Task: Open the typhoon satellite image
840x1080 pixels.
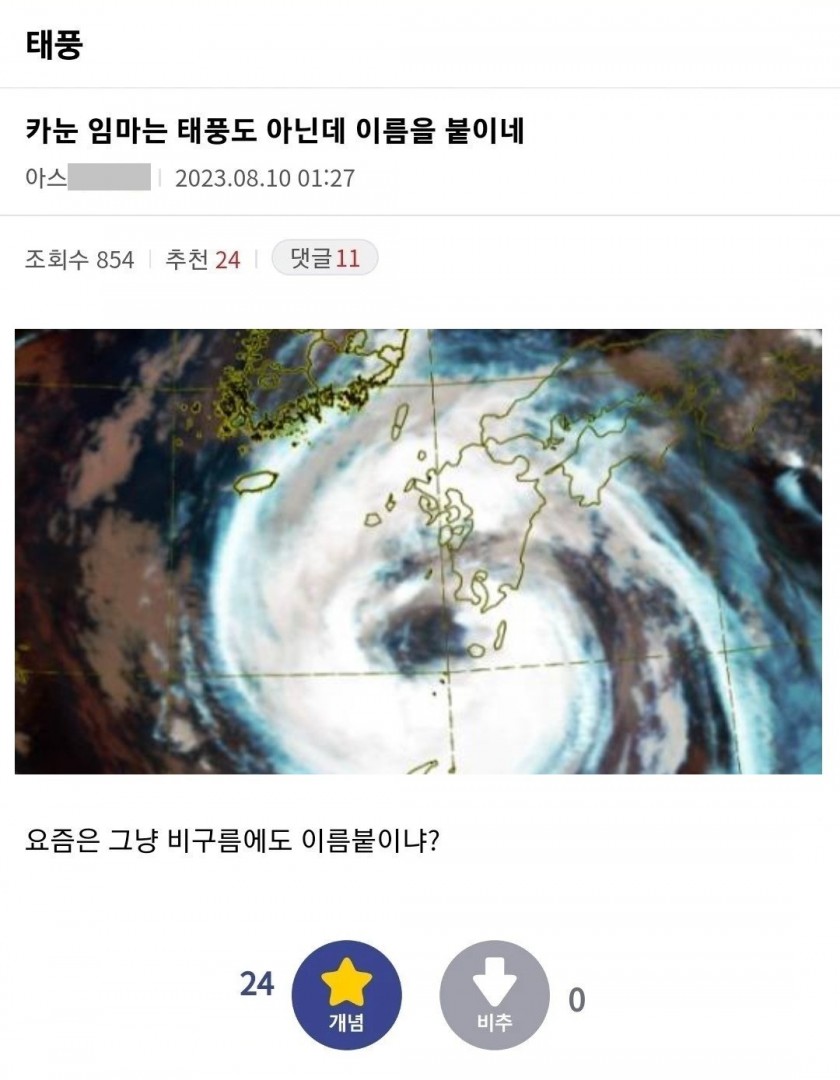Action: tap(418, 551)
